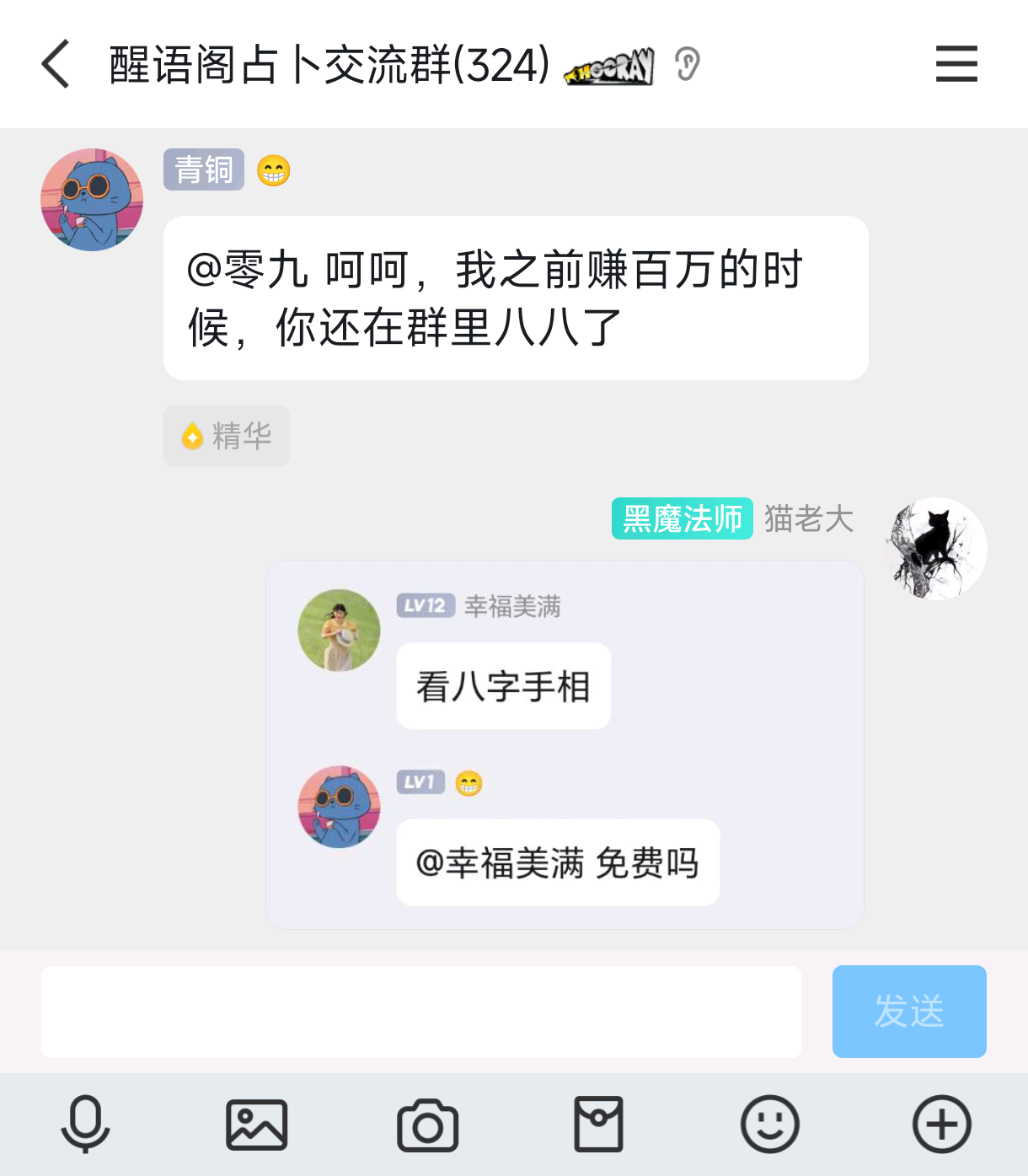Tap the message mentioning @零九
Viewport: 1028px width, 1176px height.
coord(516,298)
